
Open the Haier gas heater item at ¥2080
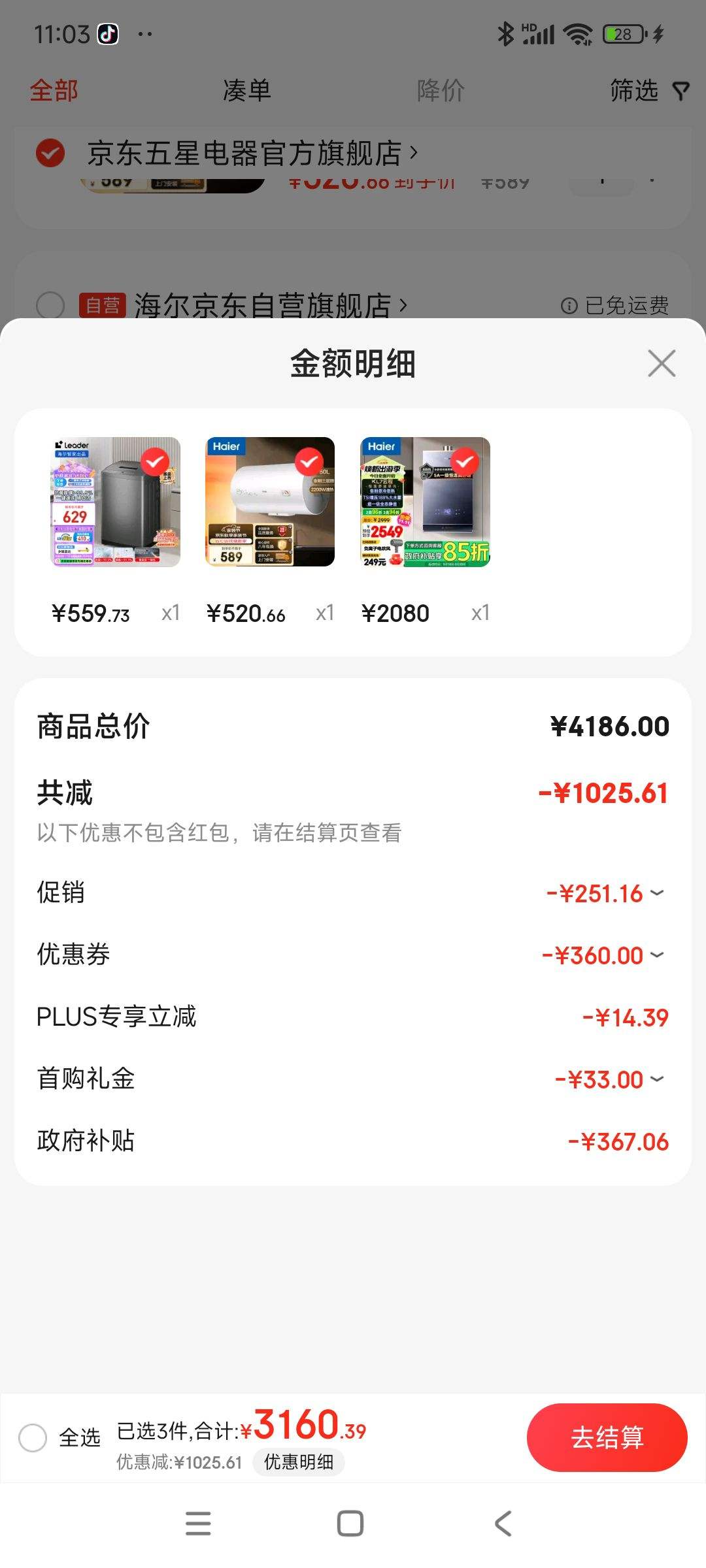click(425, 502)
